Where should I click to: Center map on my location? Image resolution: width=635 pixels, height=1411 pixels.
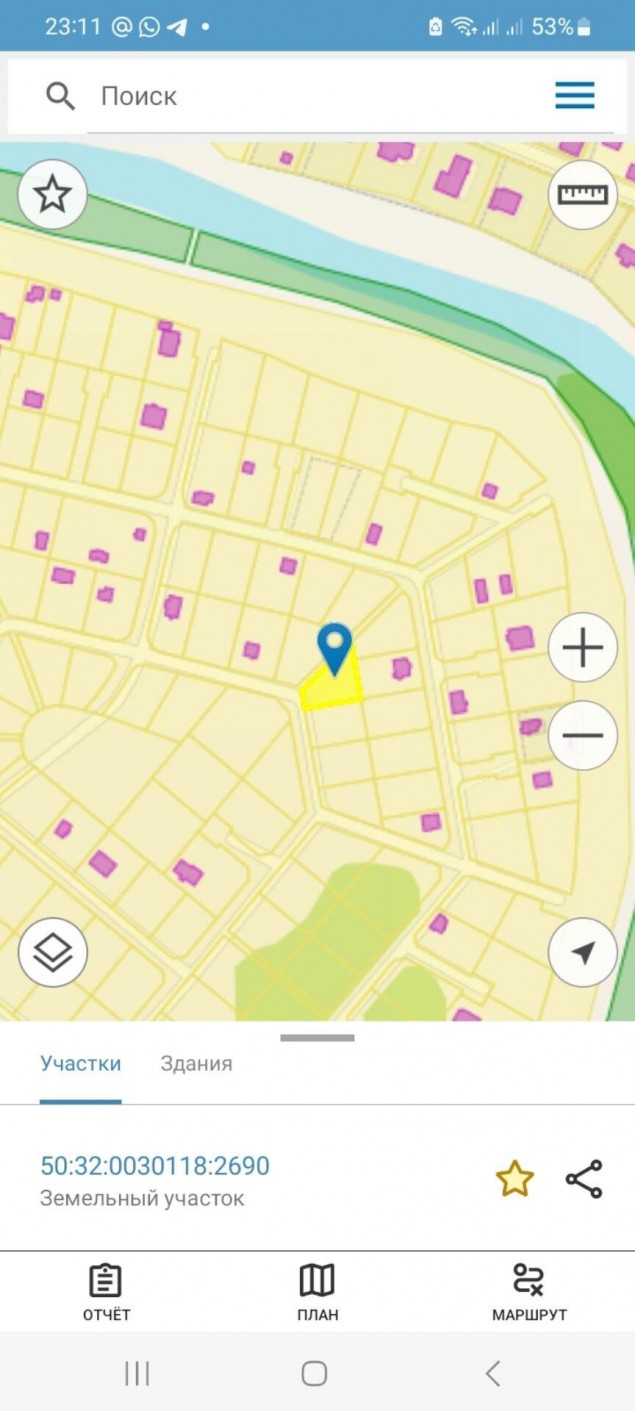(x=583, y=953)
